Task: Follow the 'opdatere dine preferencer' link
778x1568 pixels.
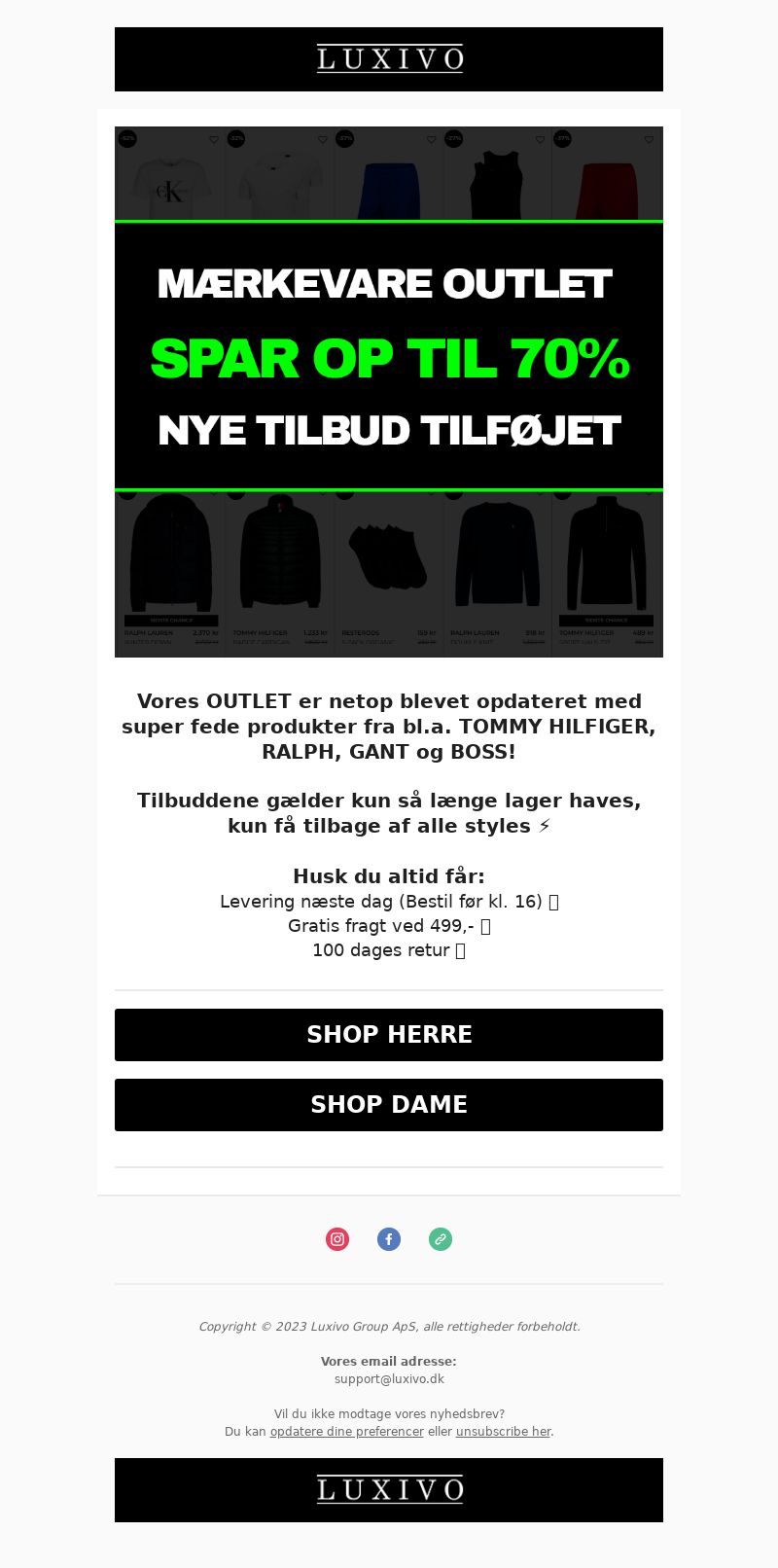Action: tap(347, 1432)
